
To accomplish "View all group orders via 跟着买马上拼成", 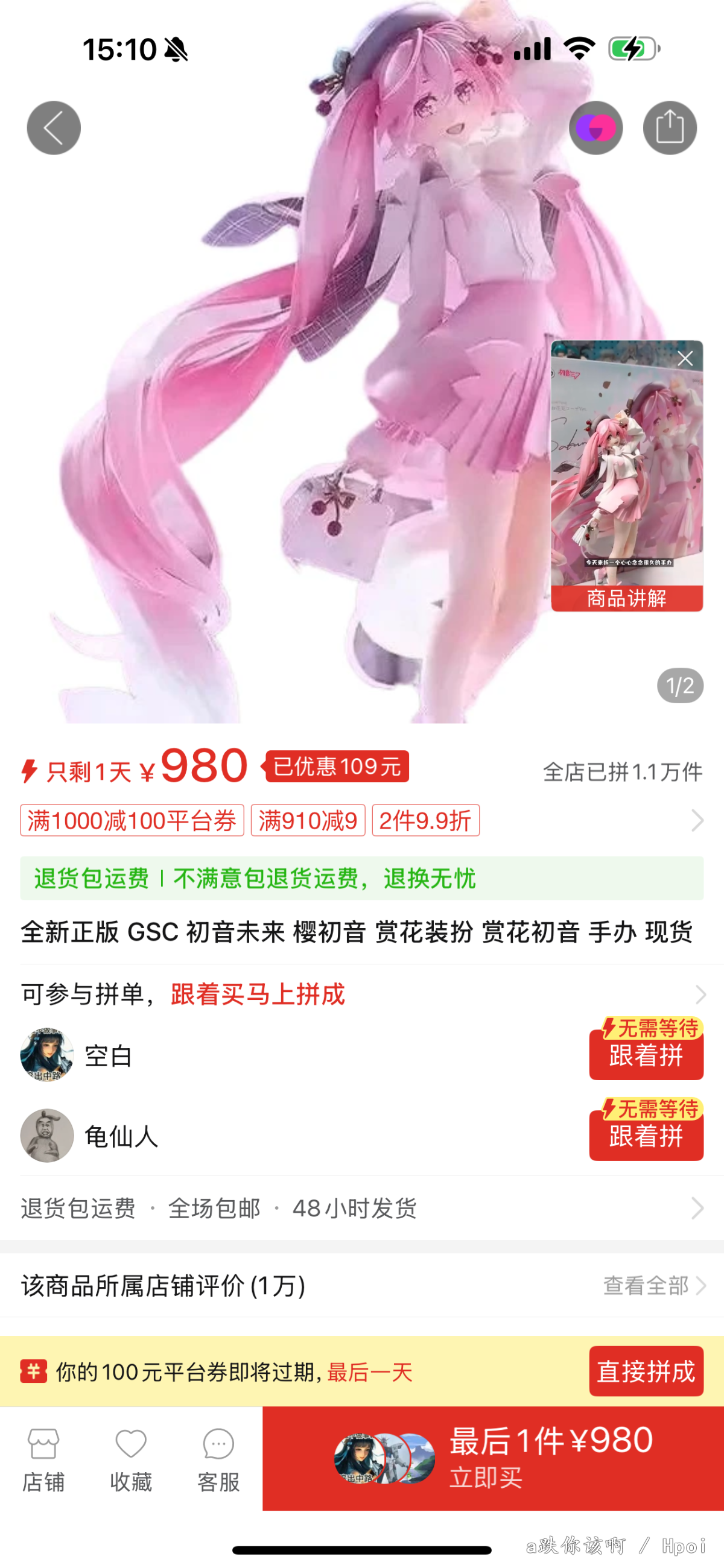I will pos(361,994).
